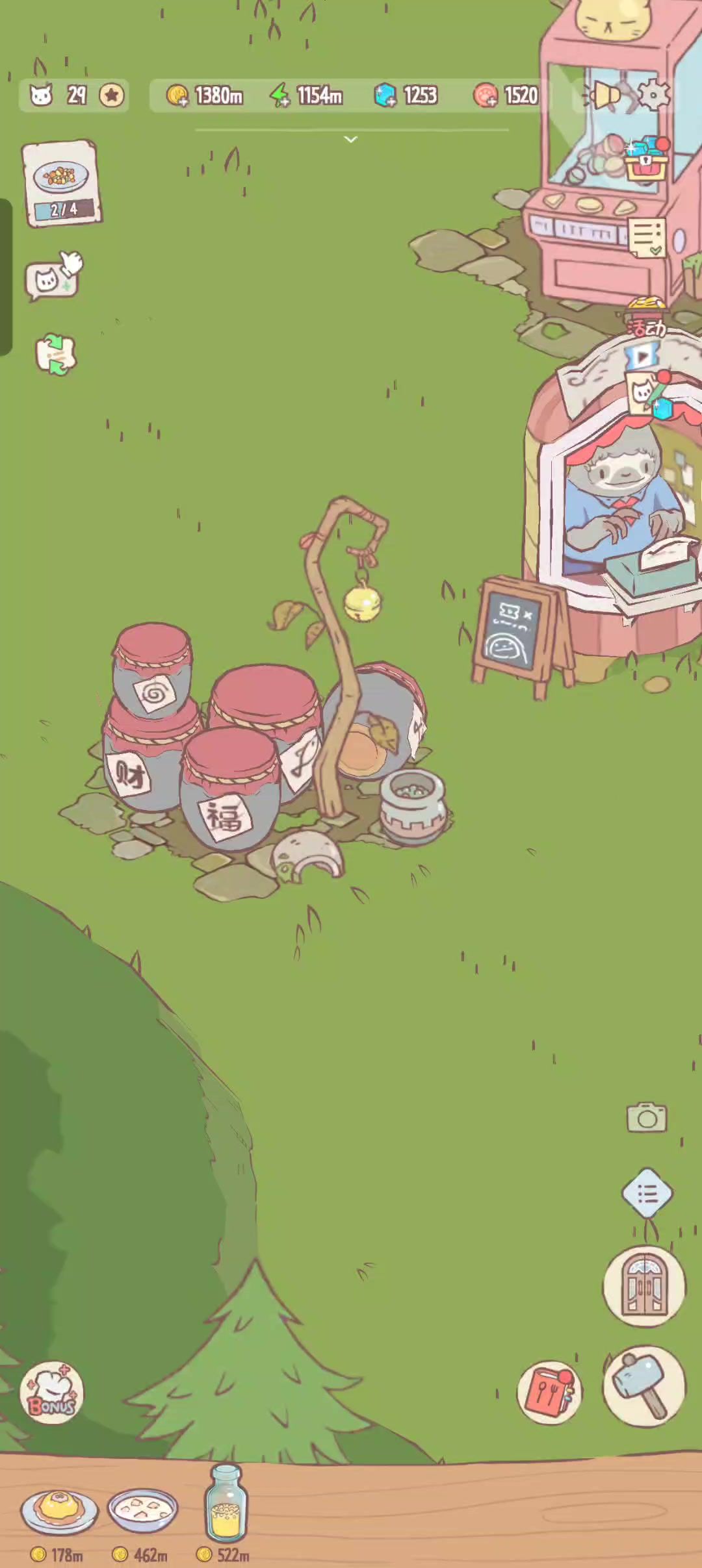The width and height of the screenshot is (702, 1568).
Task: Open the 活动 events icon
Action: (646, 318)
